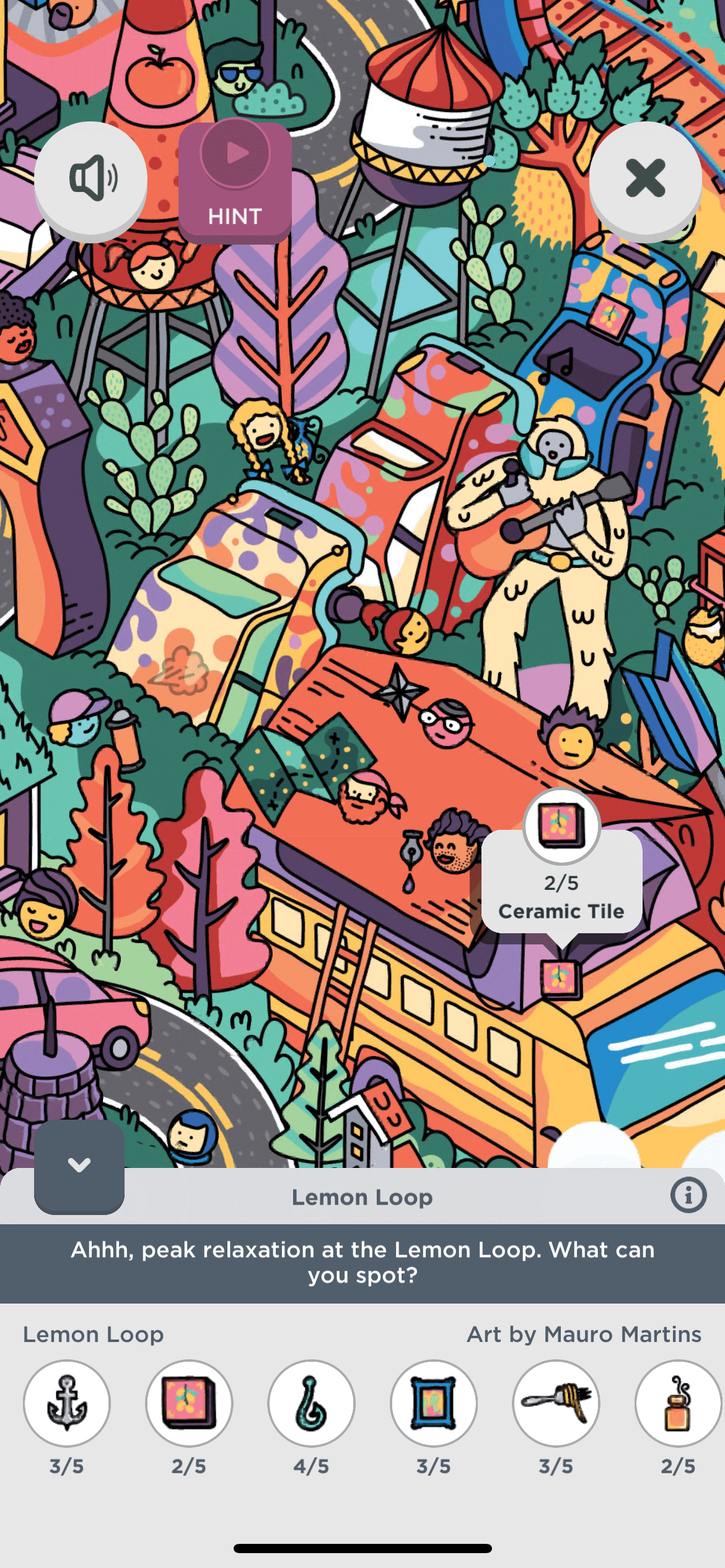This screenshot has height=1568, width=725.
Task: Close the Lemon Loop puzzle
Action: point(645,178)
